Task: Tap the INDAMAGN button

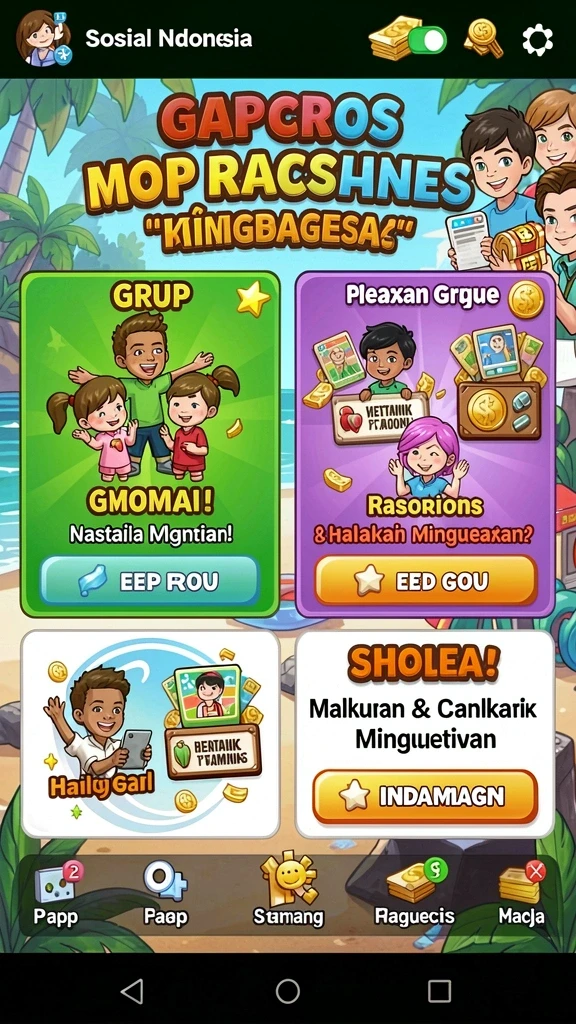Action: point(425,795)
